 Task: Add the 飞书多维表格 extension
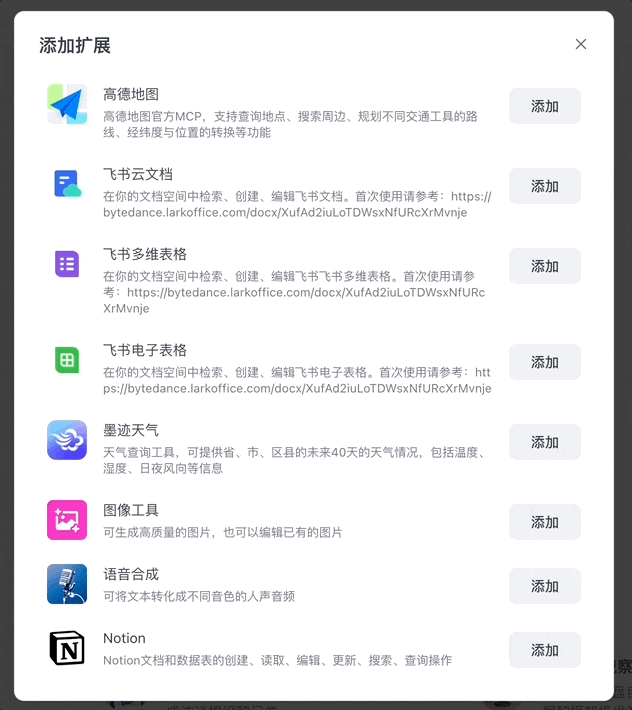[x=545, y=266]
